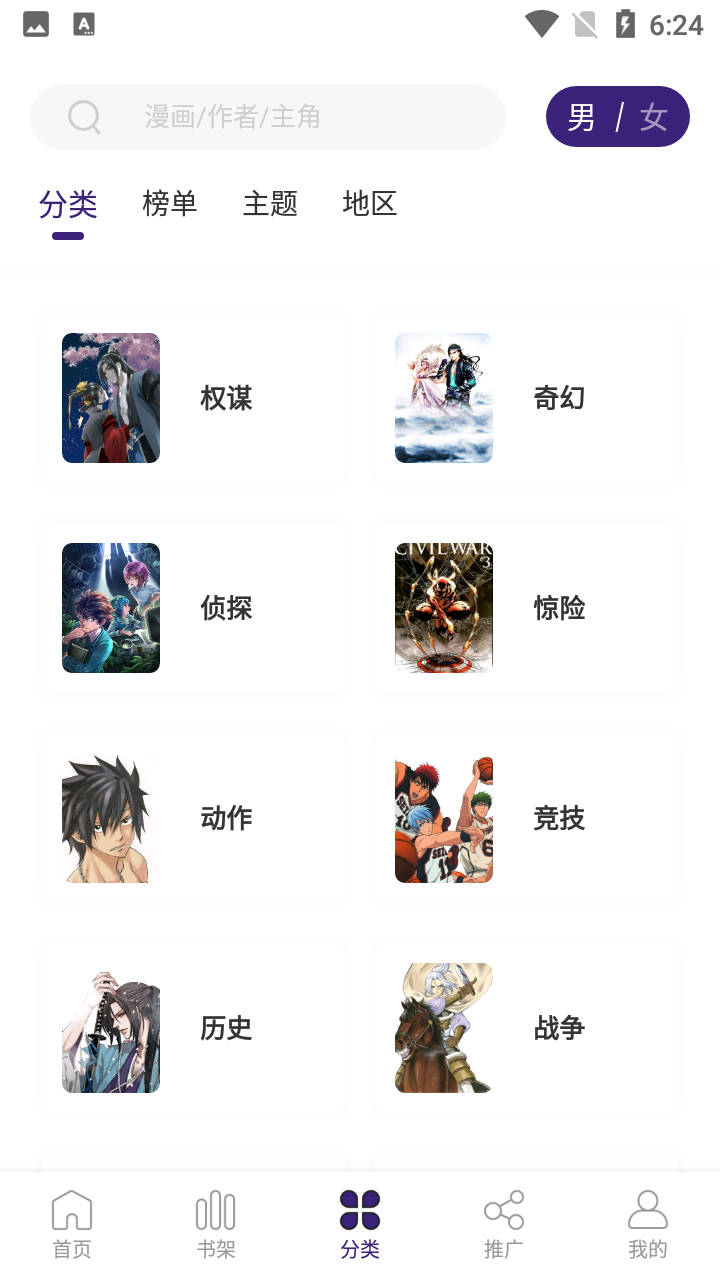Switch to the 地区 tab
720x1280 pixels.
pyautogui.click(x=370, y=204)
